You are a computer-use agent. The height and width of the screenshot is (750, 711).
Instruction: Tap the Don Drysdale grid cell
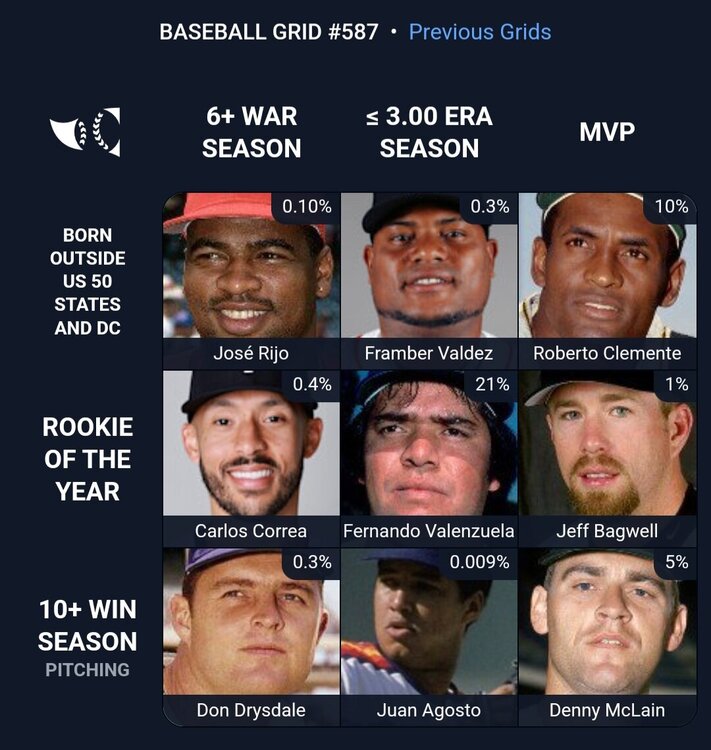(251, 636)
